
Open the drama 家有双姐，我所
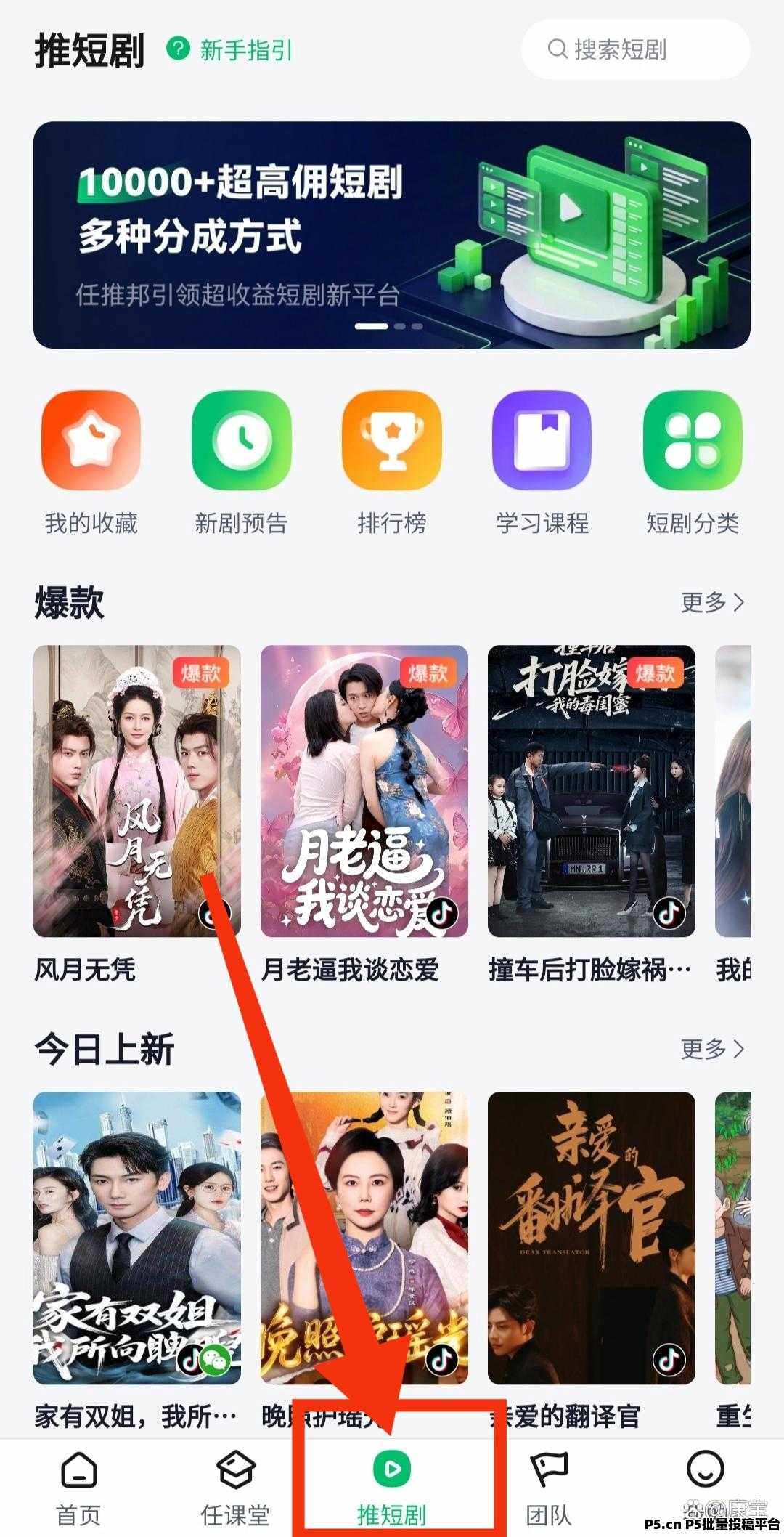(x=137, y=1237)
